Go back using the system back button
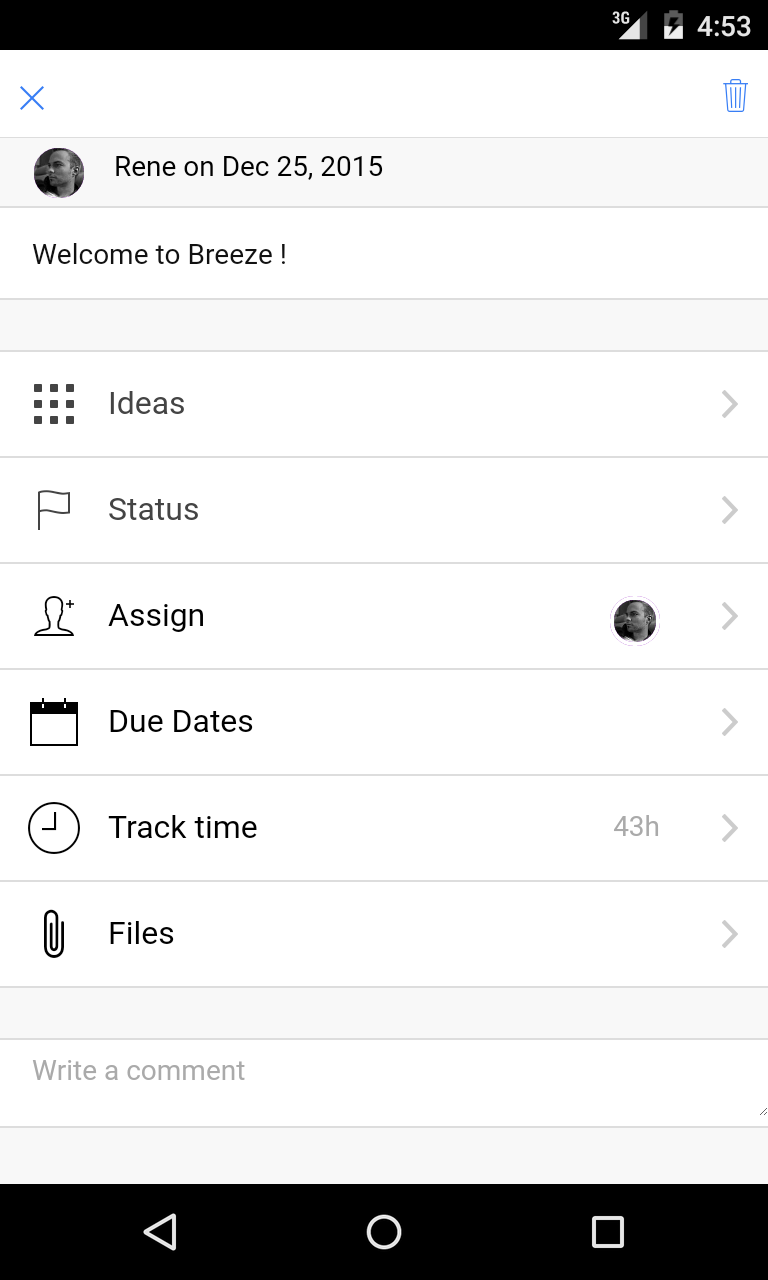 click(160, 1232)
